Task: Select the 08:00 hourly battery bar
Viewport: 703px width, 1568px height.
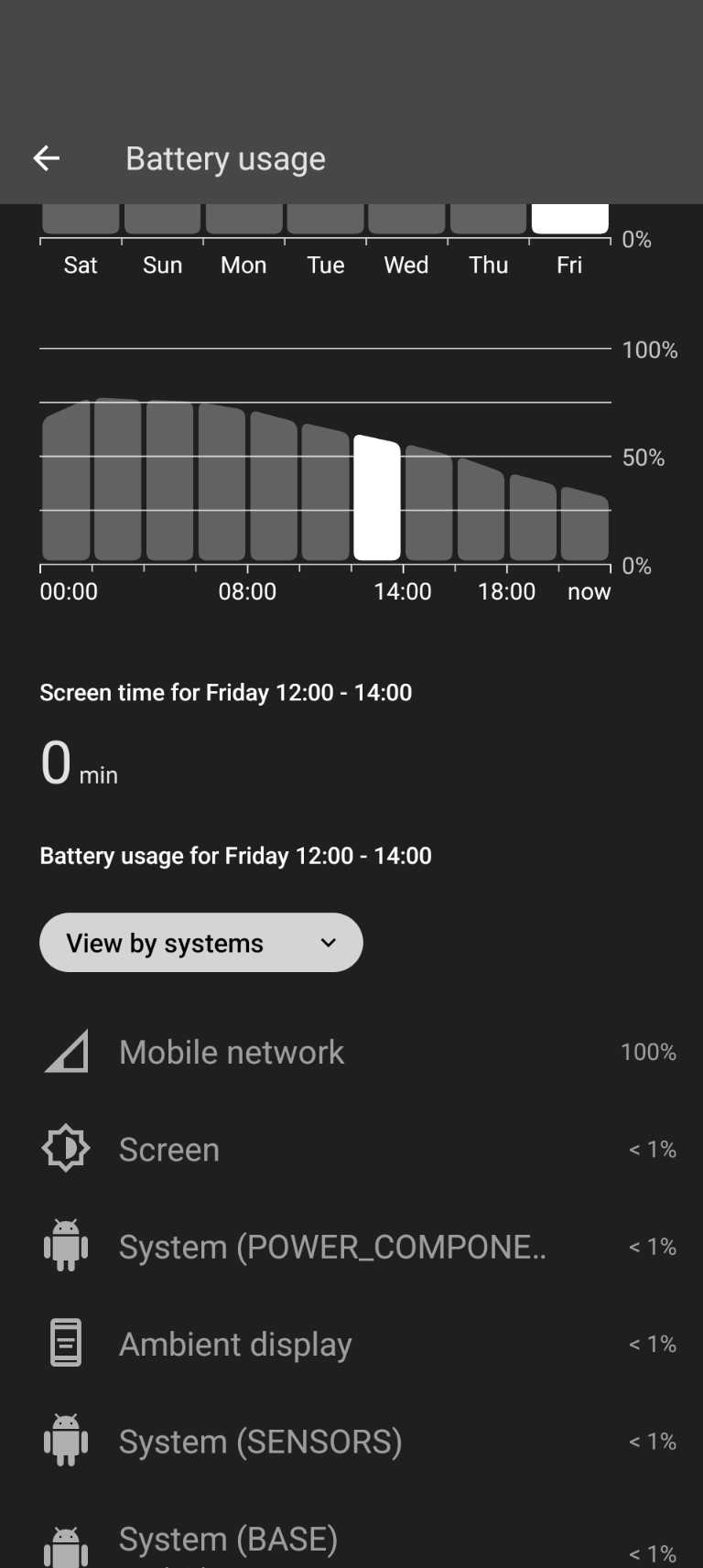Action: [x=274, y=490]
